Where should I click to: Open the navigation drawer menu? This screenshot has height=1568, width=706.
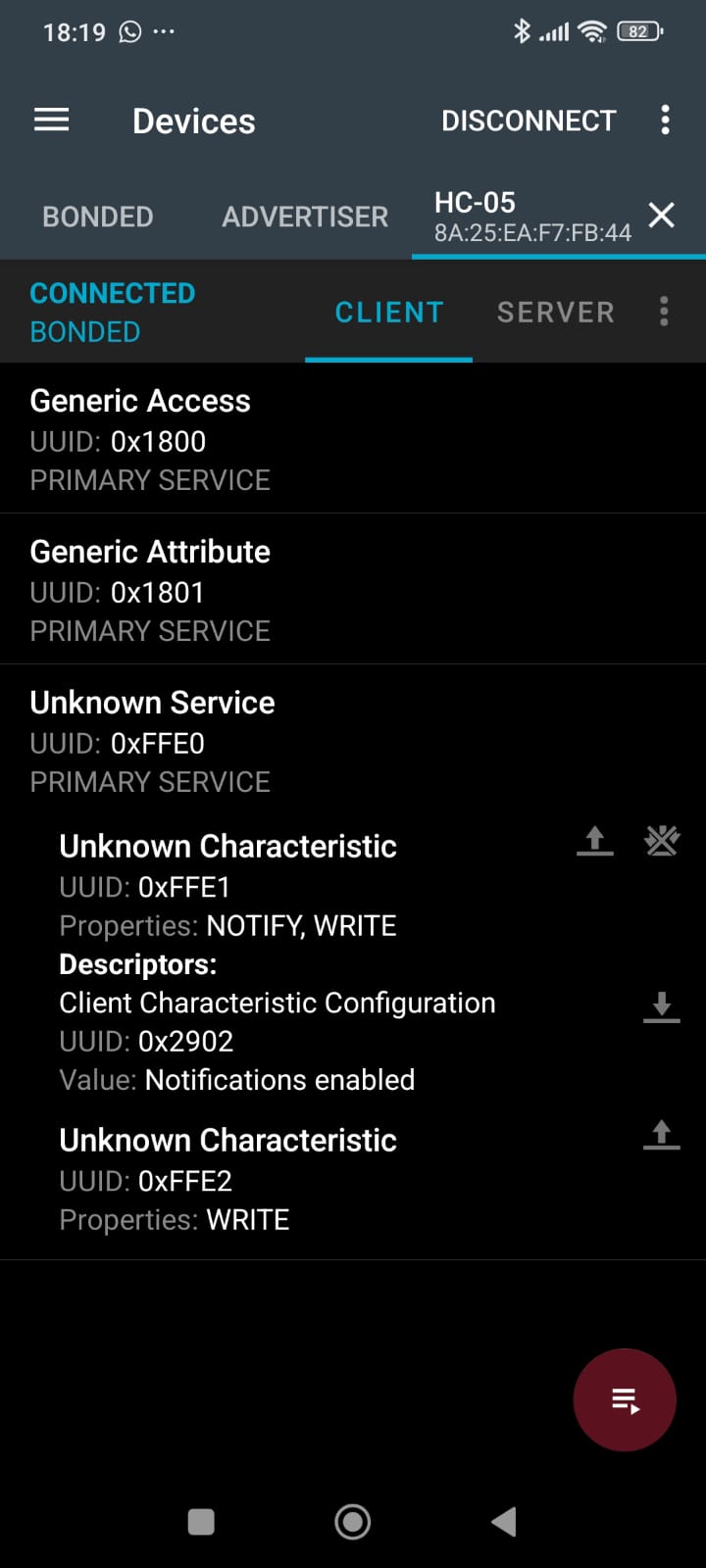coord(52,121)
